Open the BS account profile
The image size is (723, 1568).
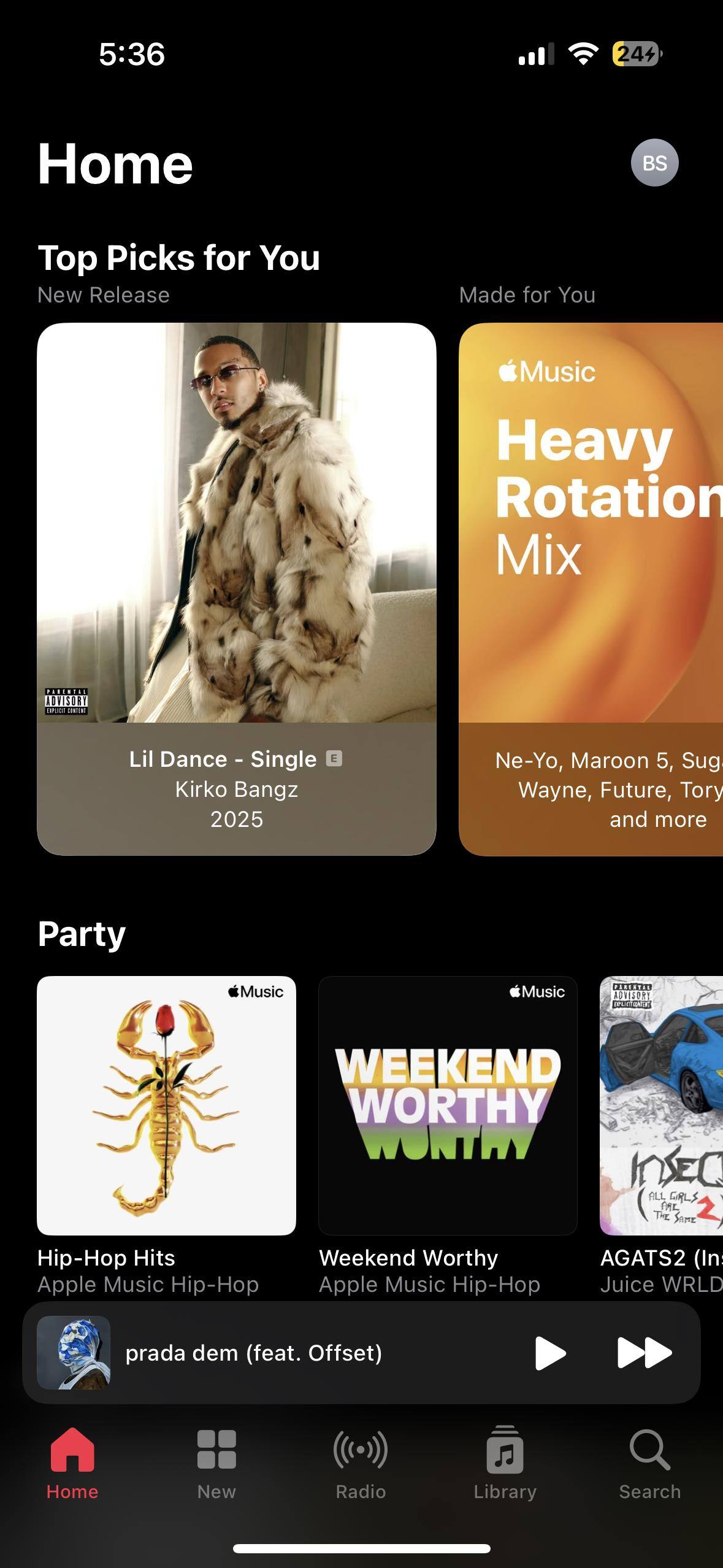coord(654,163)
